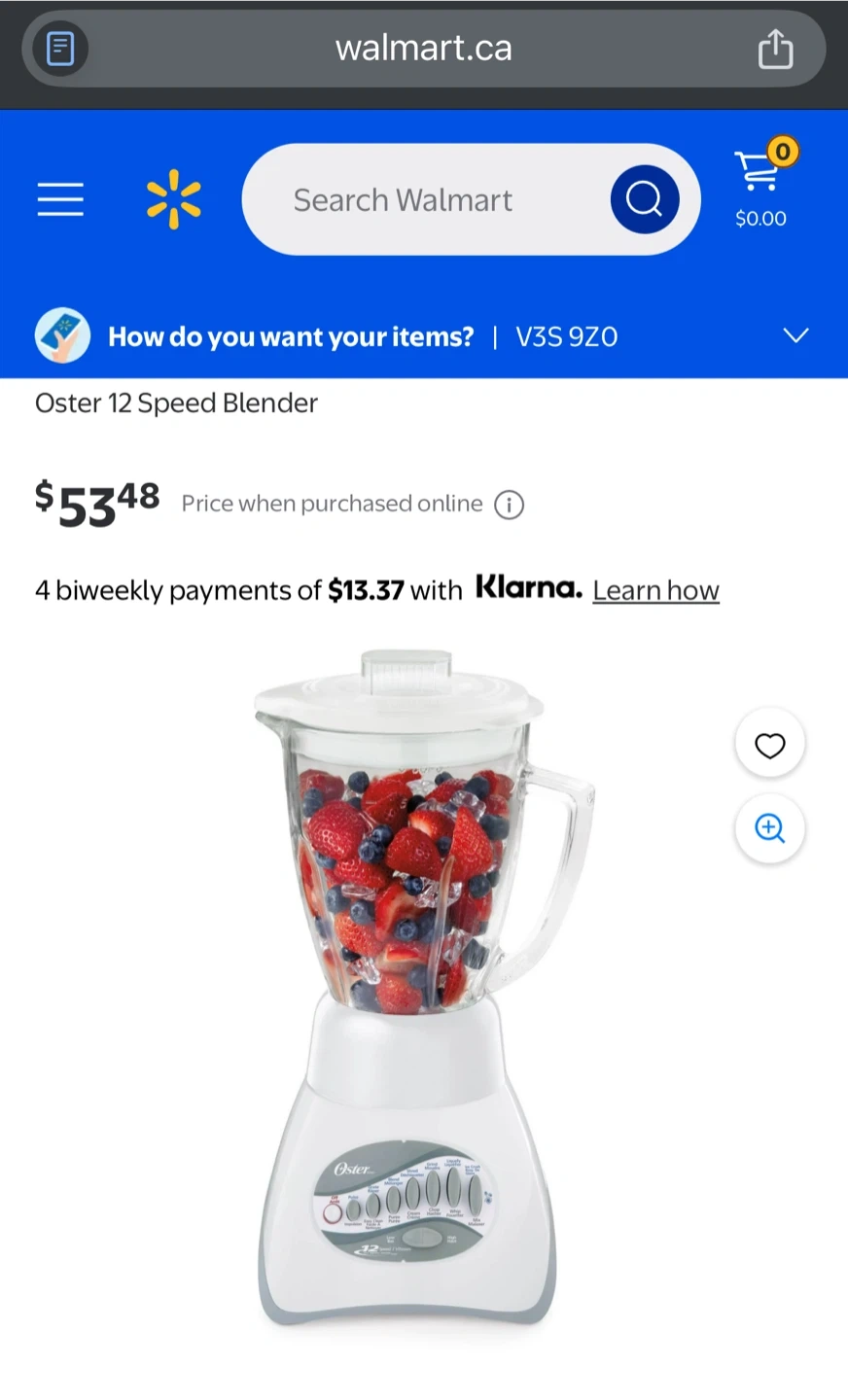This screenshot has width=848, height=1400.
Task: Open the browser reader mode icon
Action: (x=60, y=49)
